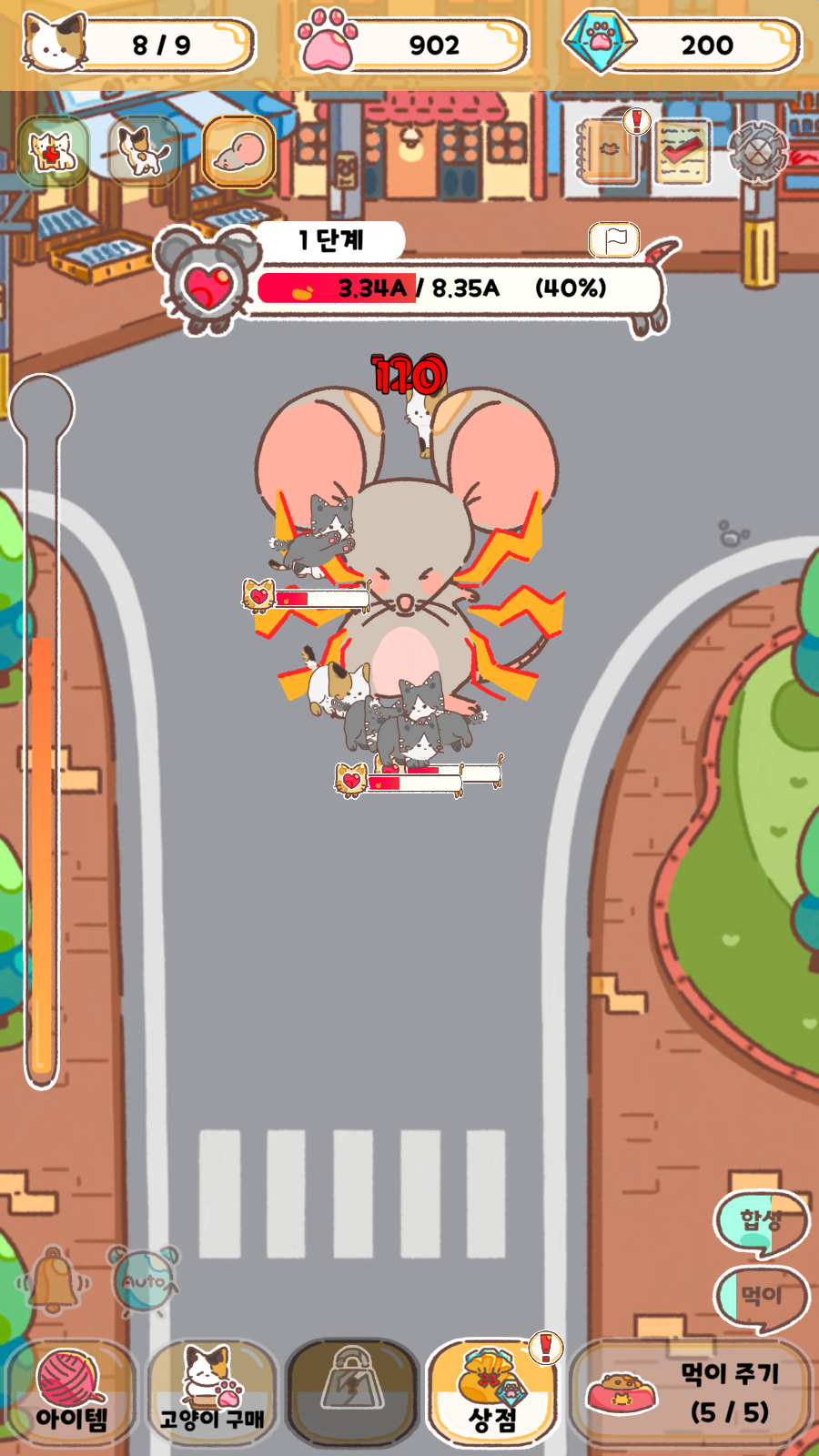This screenshot has width=819, height=1456.
Task: Tap the mouse boss icon button
Action: pyautogui.click(x=238, y=152)
